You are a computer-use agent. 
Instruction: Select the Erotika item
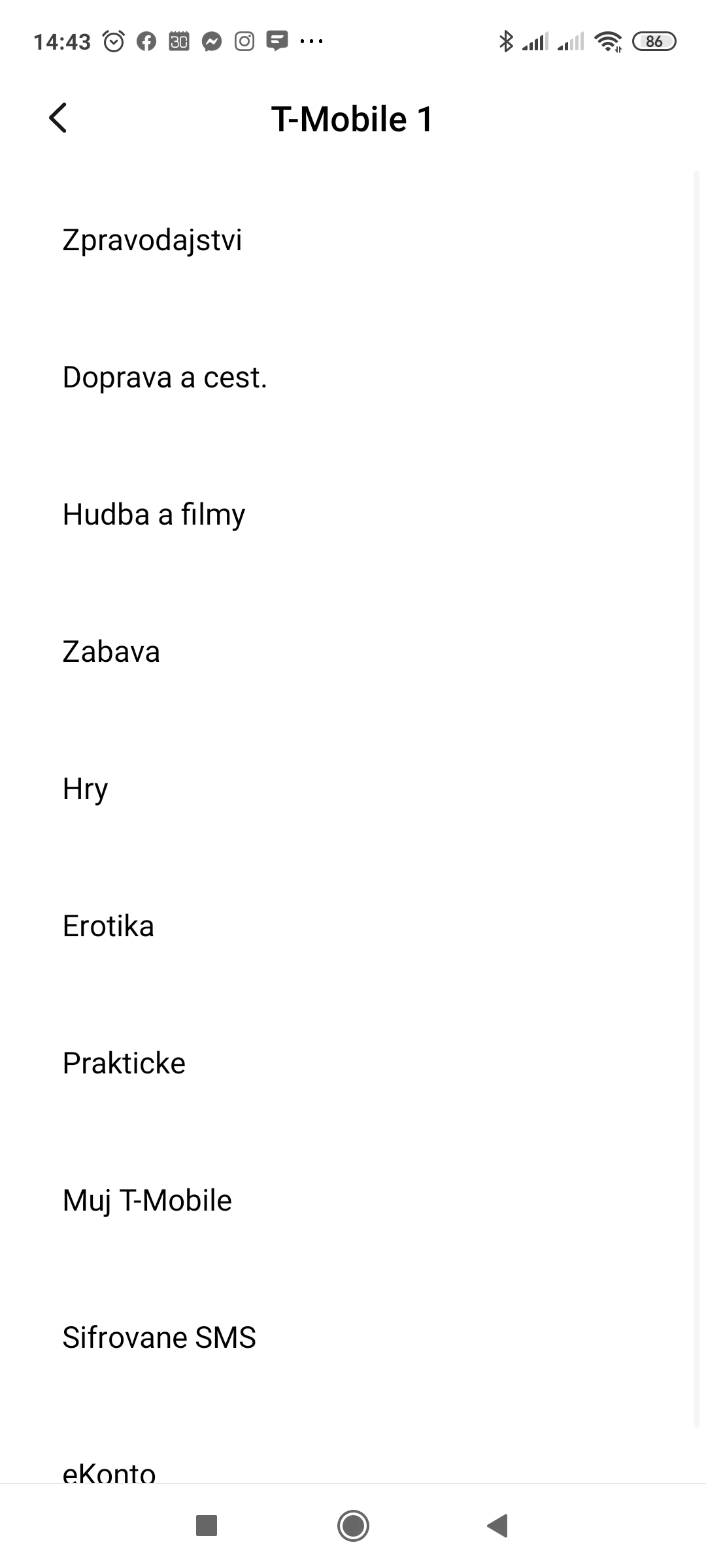109,926
